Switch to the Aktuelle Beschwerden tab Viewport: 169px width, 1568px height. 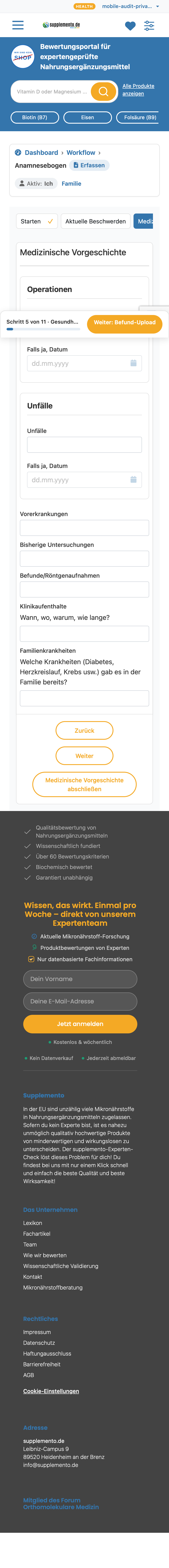[x=96, y=222]
